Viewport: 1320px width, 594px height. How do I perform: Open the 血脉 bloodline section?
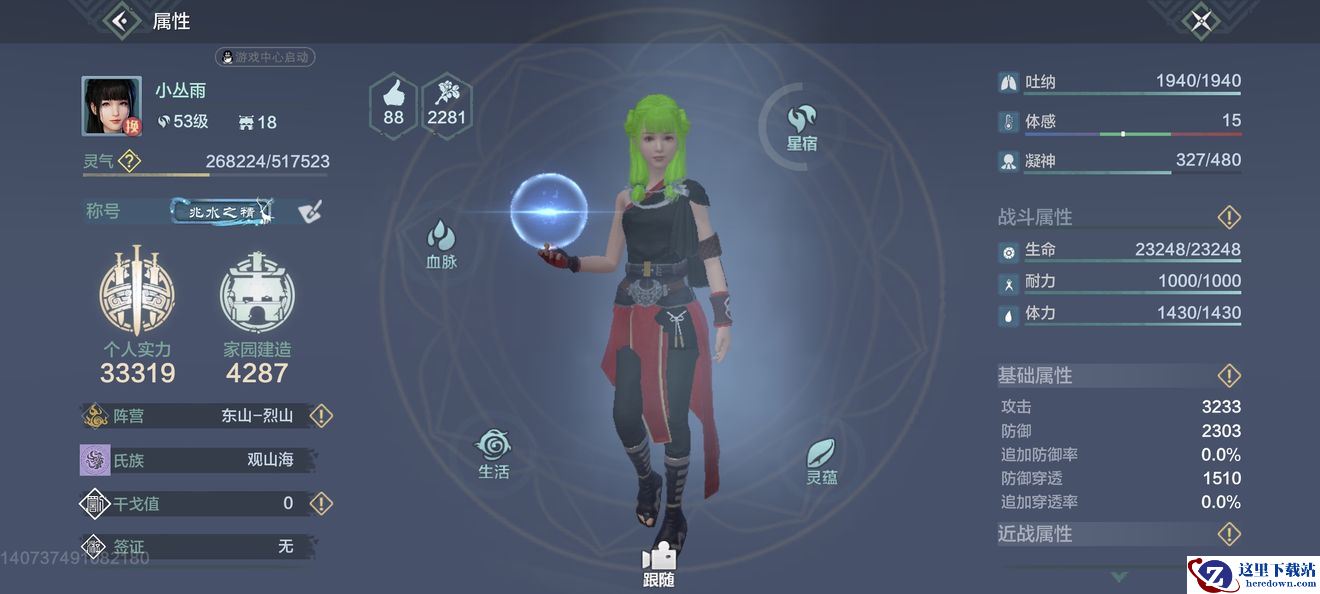(x=441, y=245)
